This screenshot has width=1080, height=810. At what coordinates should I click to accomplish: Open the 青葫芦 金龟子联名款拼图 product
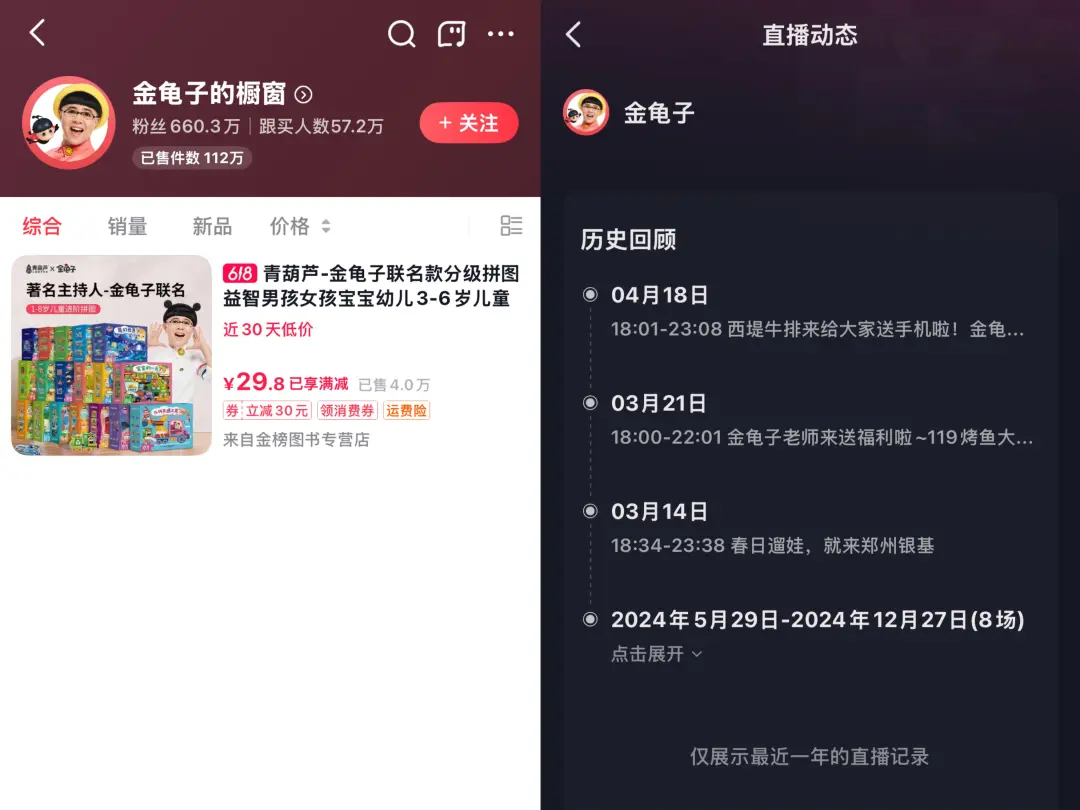(370, 285)
